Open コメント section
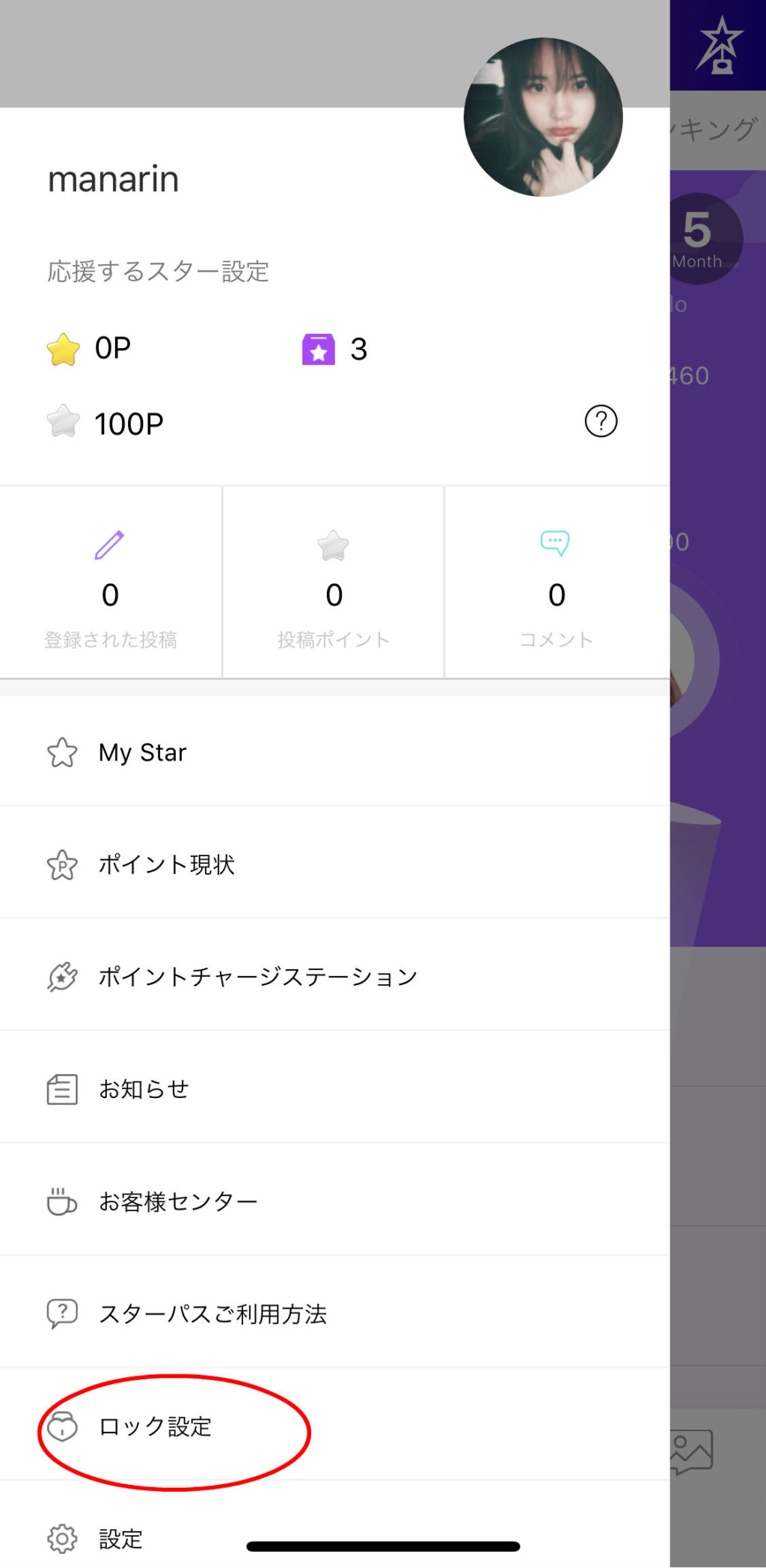The width and height of the screenshot is (766, 1568). tap(557, 582)
